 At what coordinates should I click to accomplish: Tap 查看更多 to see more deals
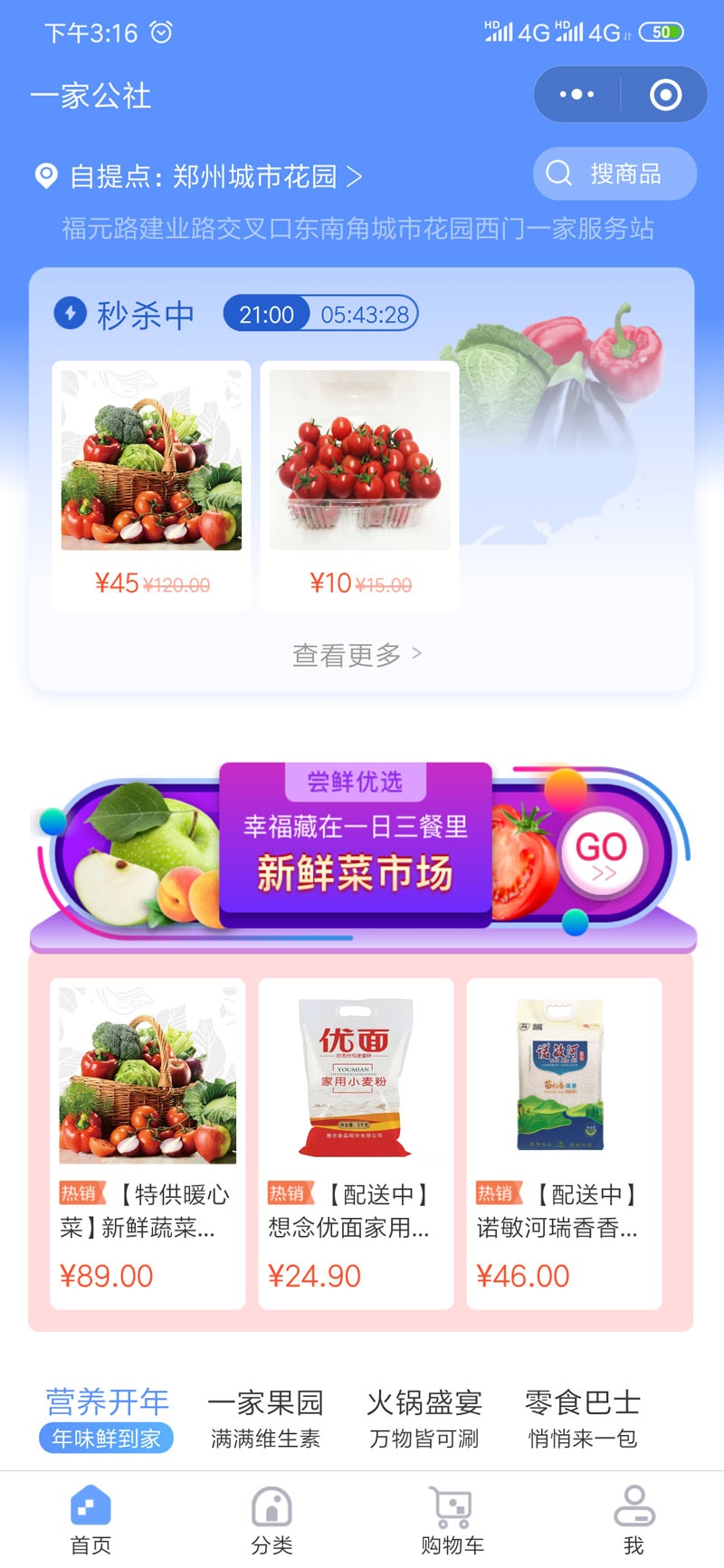(357, 654)
